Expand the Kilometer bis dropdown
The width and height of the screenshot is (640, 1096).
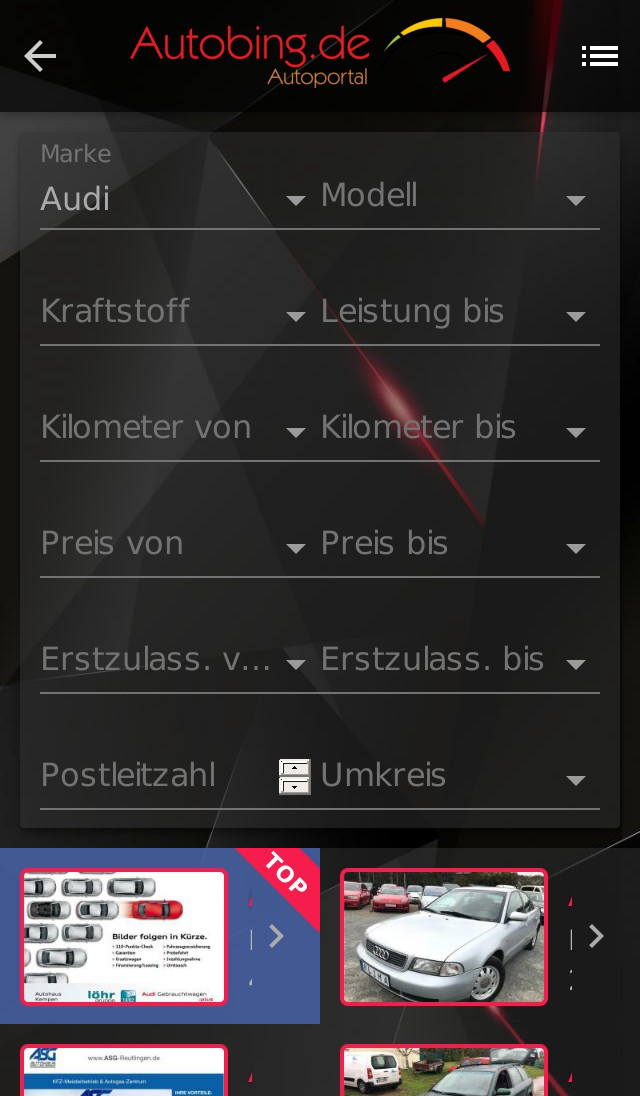click(x=459, y=429)
